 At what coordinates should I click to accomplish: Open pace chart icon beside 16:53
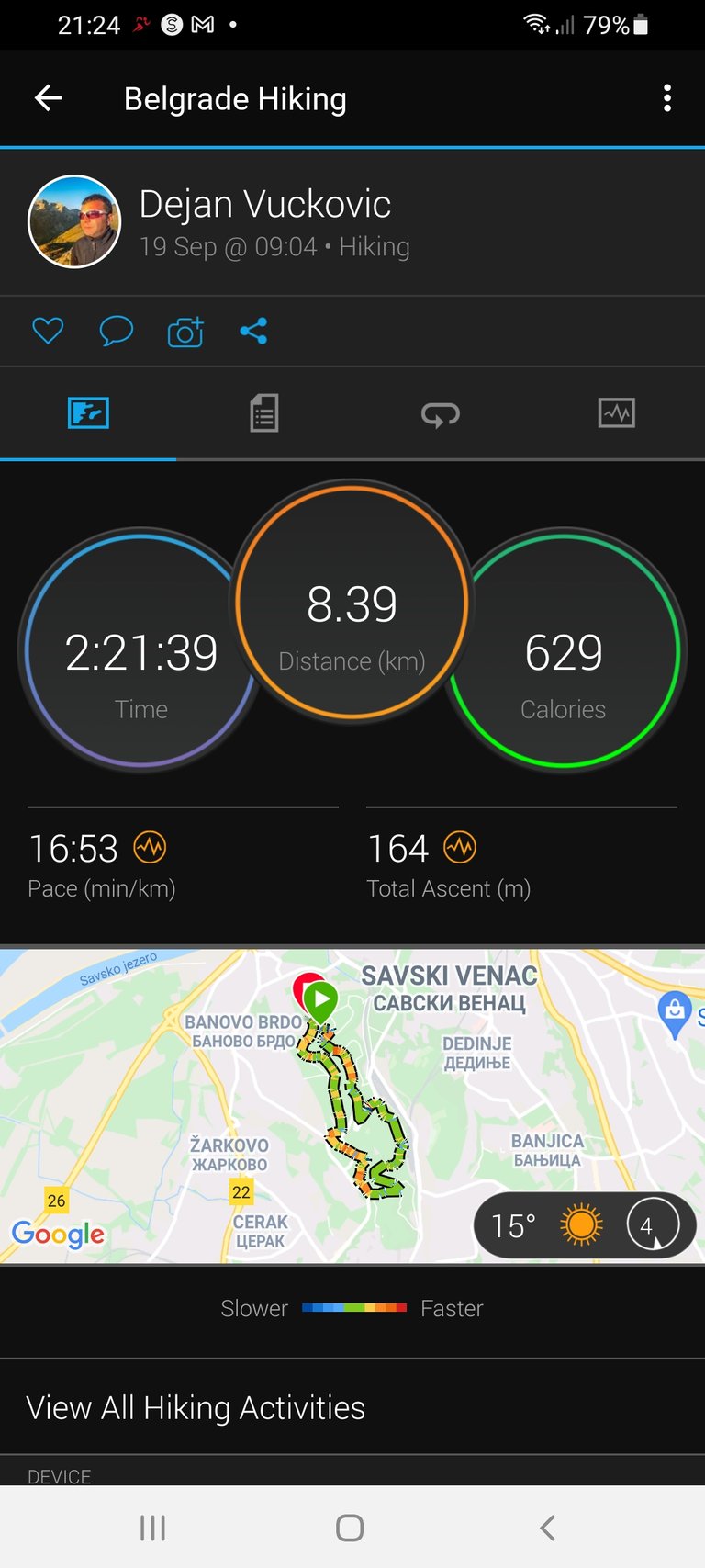[150, 847]
